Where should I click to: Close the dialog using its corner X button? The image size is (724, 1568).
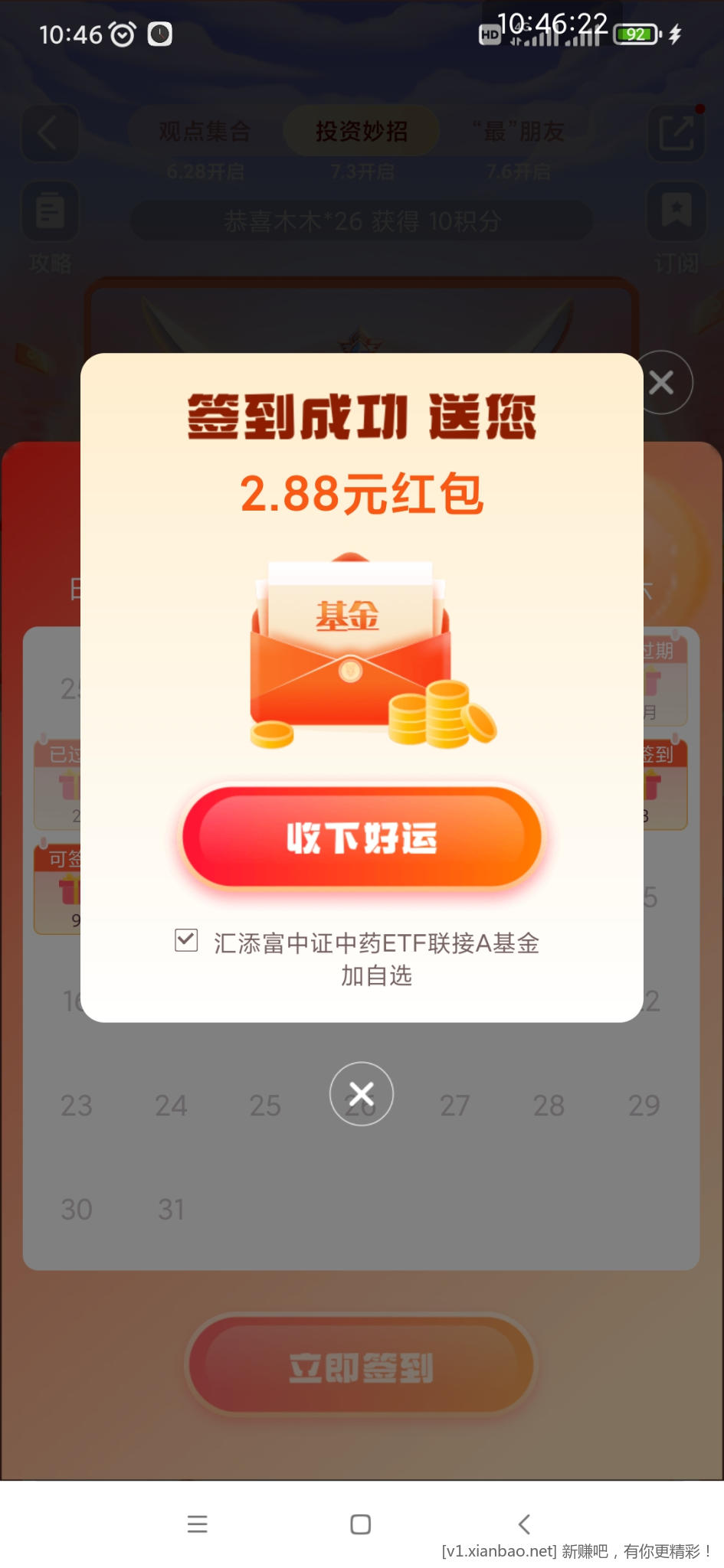661,382
